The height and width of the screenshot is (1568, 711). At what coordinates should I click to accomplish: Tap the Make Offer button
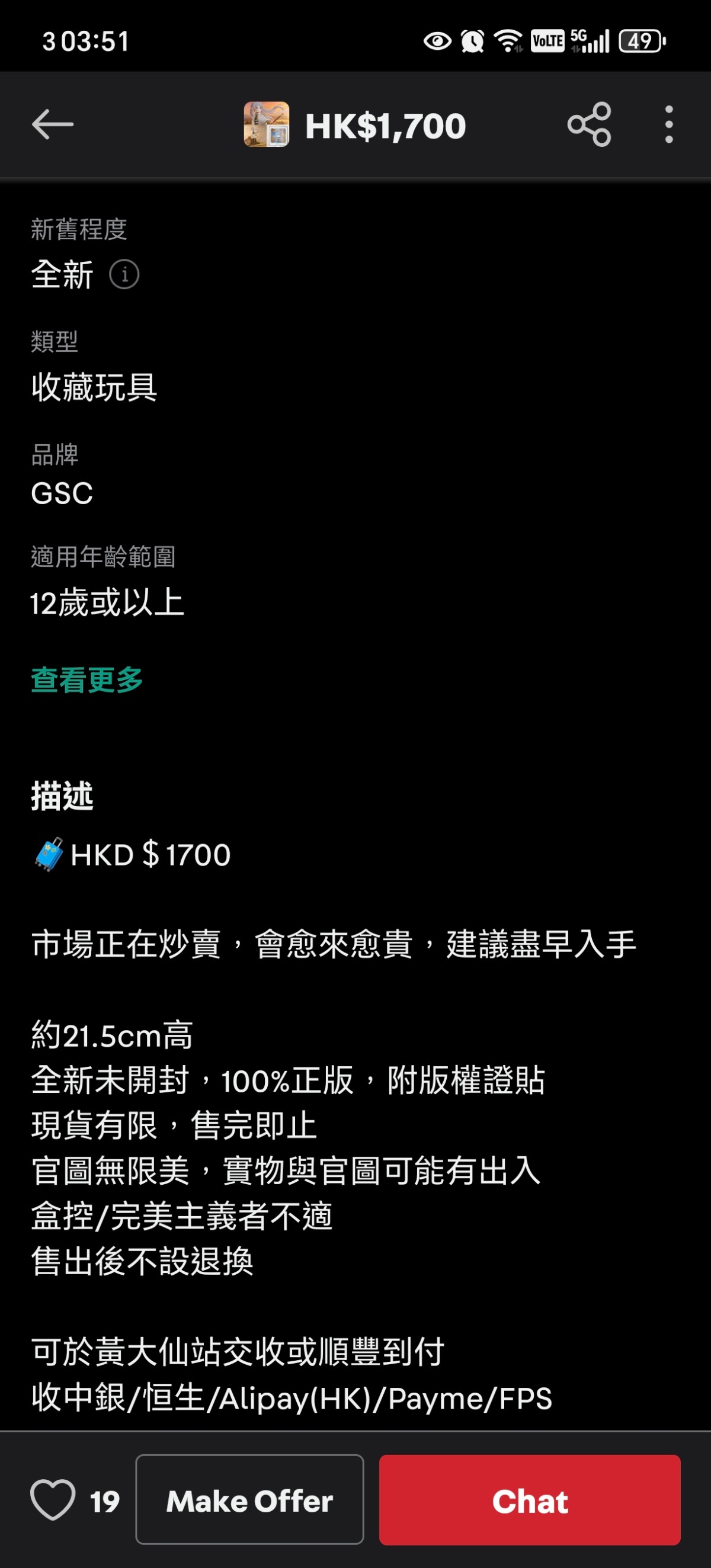249,1500
